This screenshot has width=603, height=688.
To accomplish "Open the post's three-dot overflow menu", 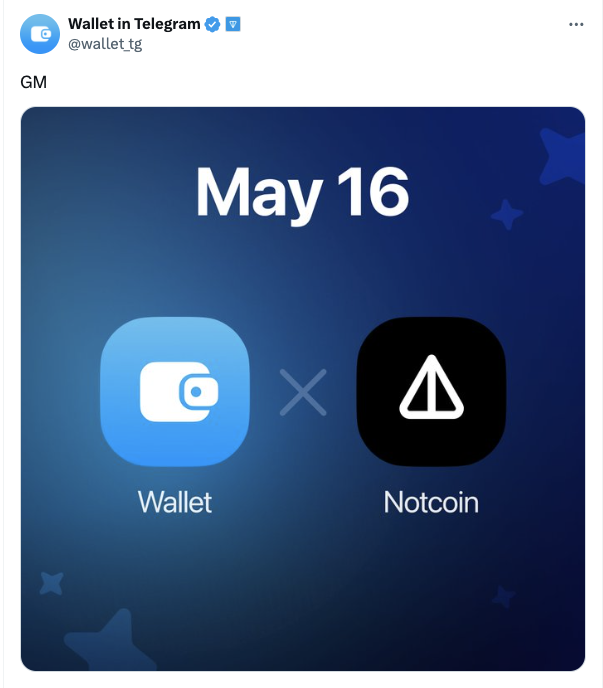I will click(x=575, y=24).
